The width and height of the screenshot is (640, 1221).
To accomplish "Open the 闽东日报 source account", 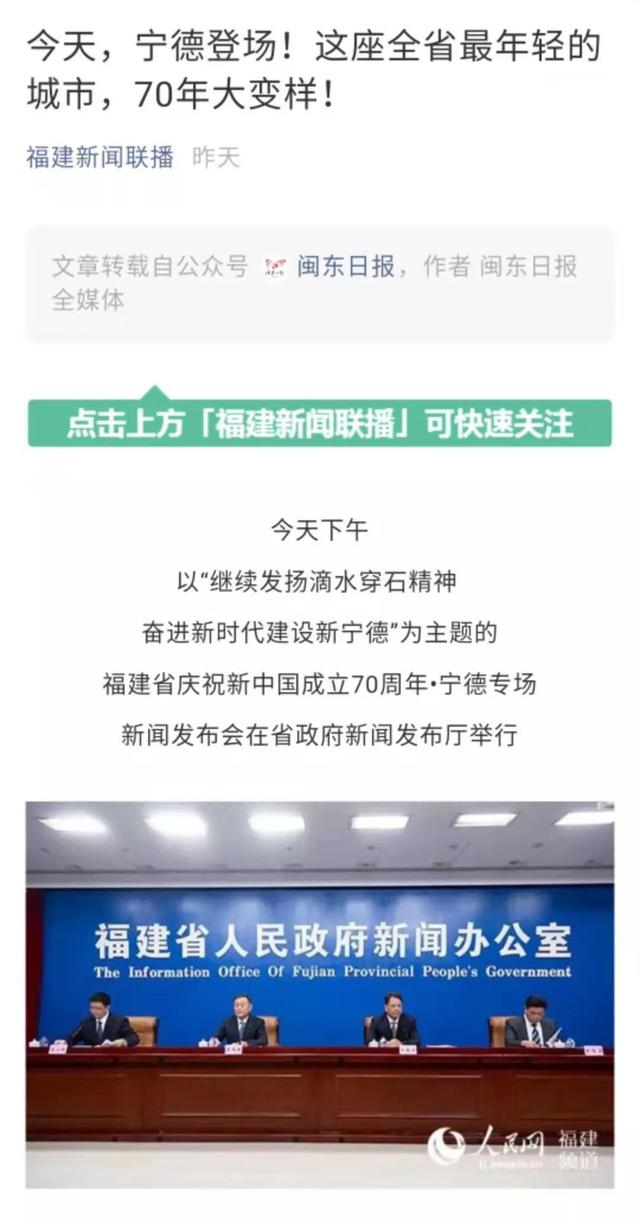I will 345,266.
